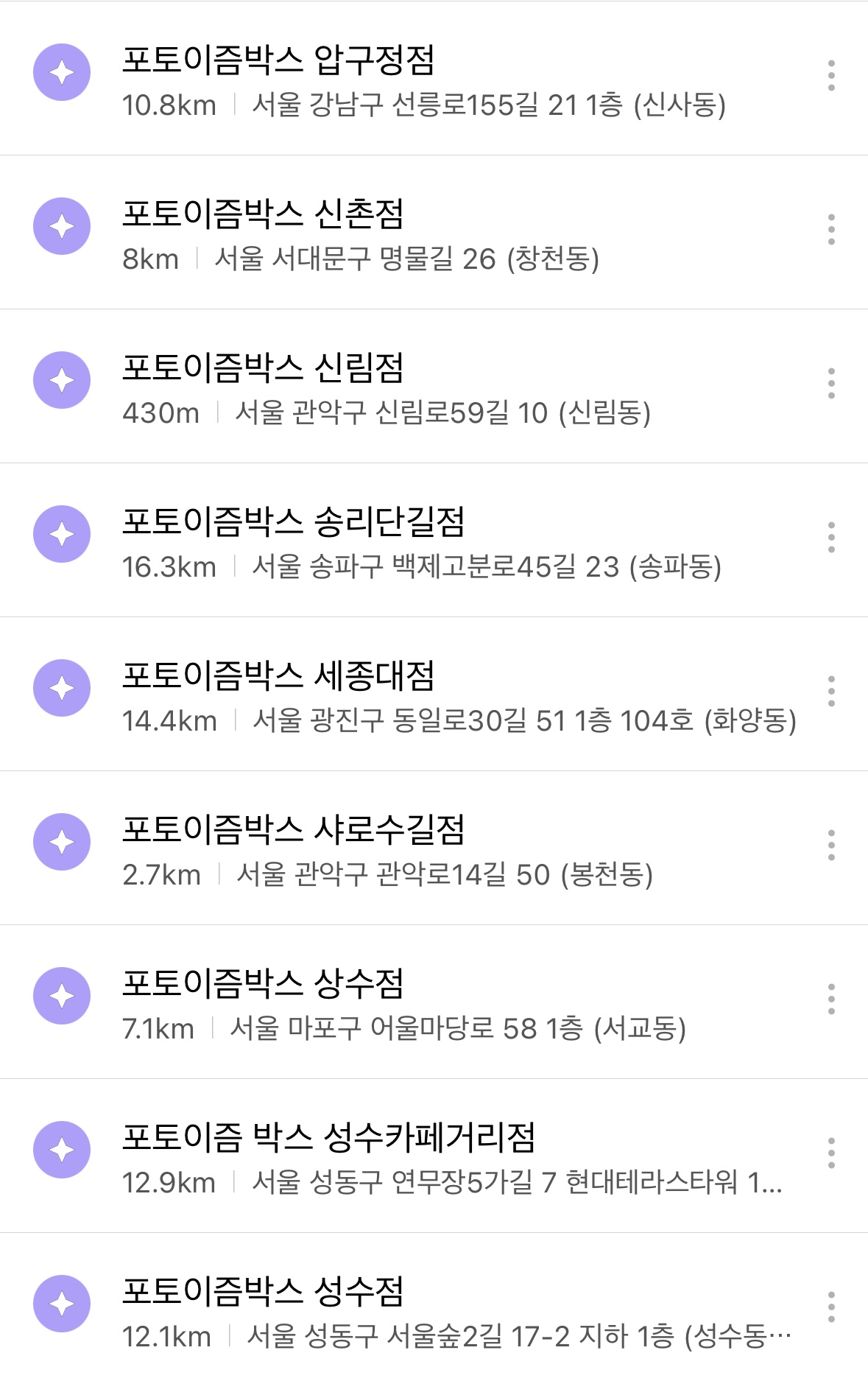Viewport: 868px width, 1381px height.
Task: View 포토이즘박스 신림점 details
Action: 263,368
